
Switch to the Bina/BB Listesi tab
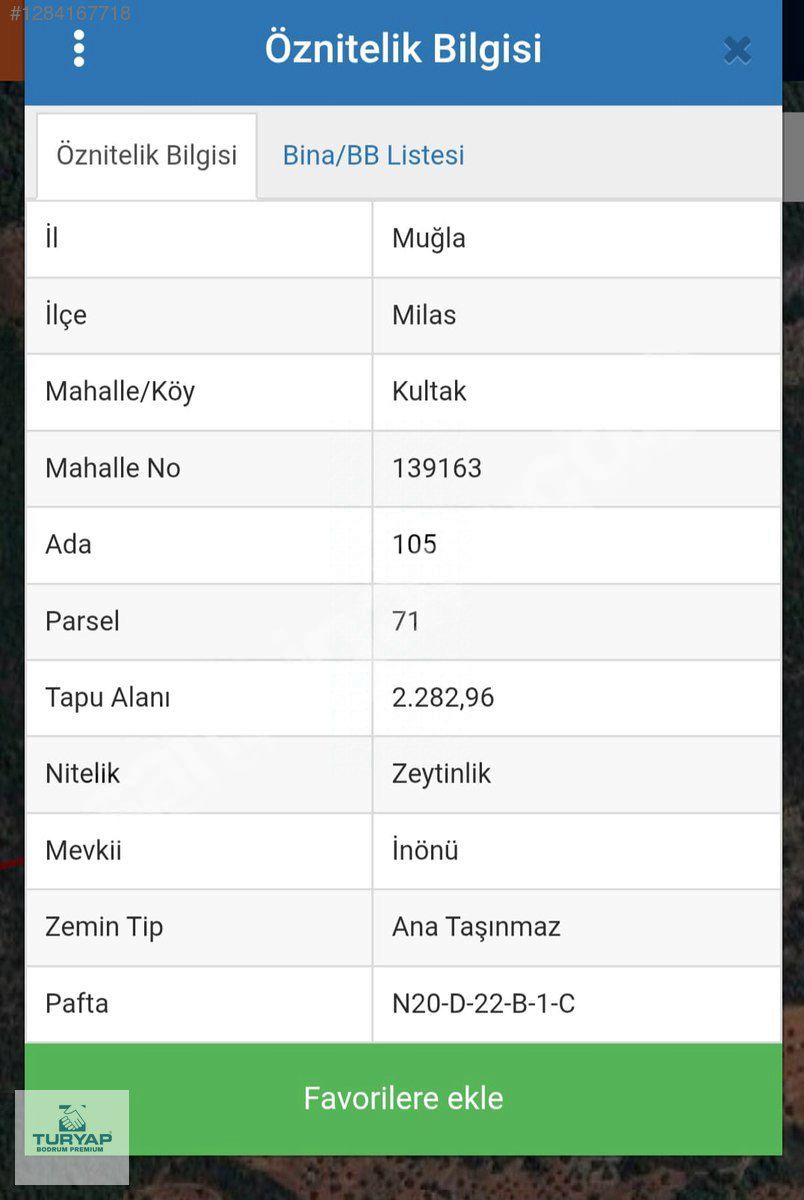[373, 156]
